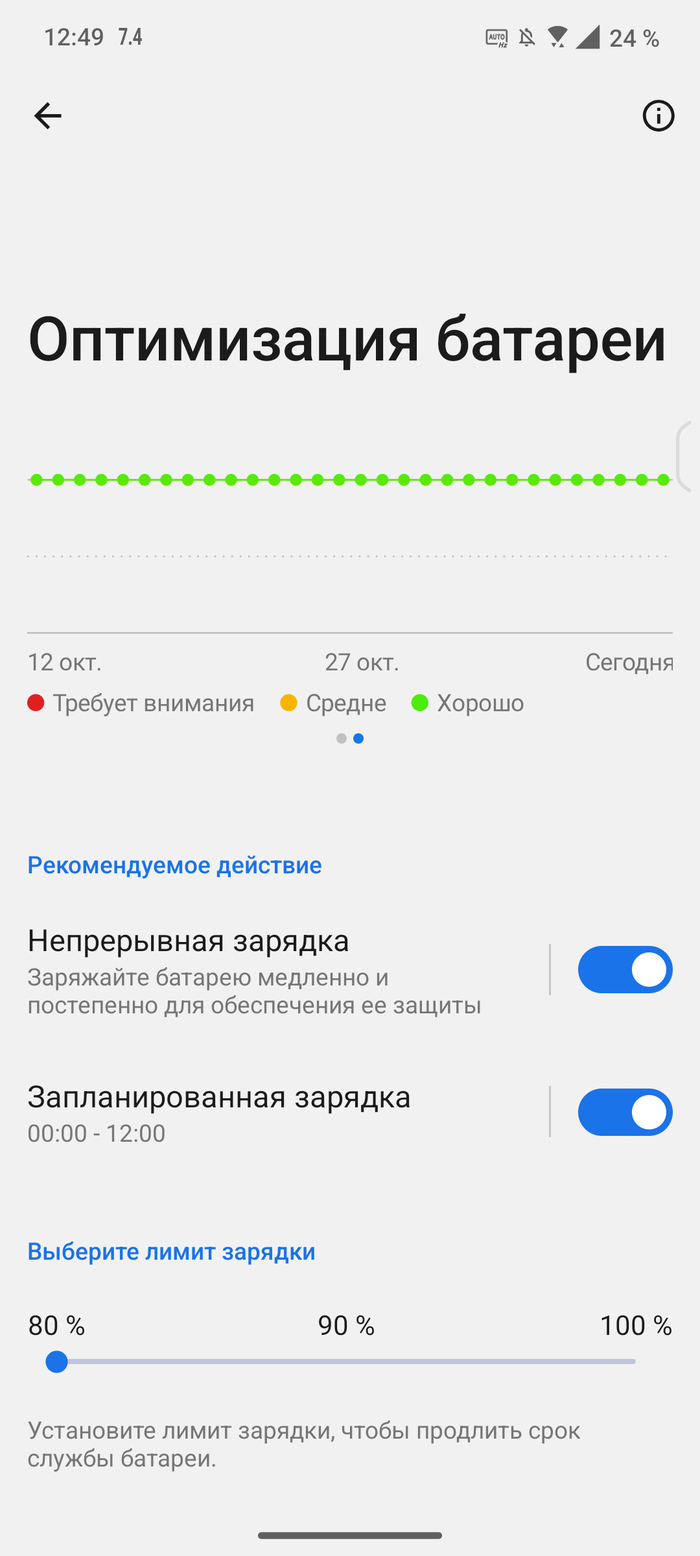This screenshot has height=1556, width=700.
Task: Go back using the arrow icon
Action: tap(48, 116)
